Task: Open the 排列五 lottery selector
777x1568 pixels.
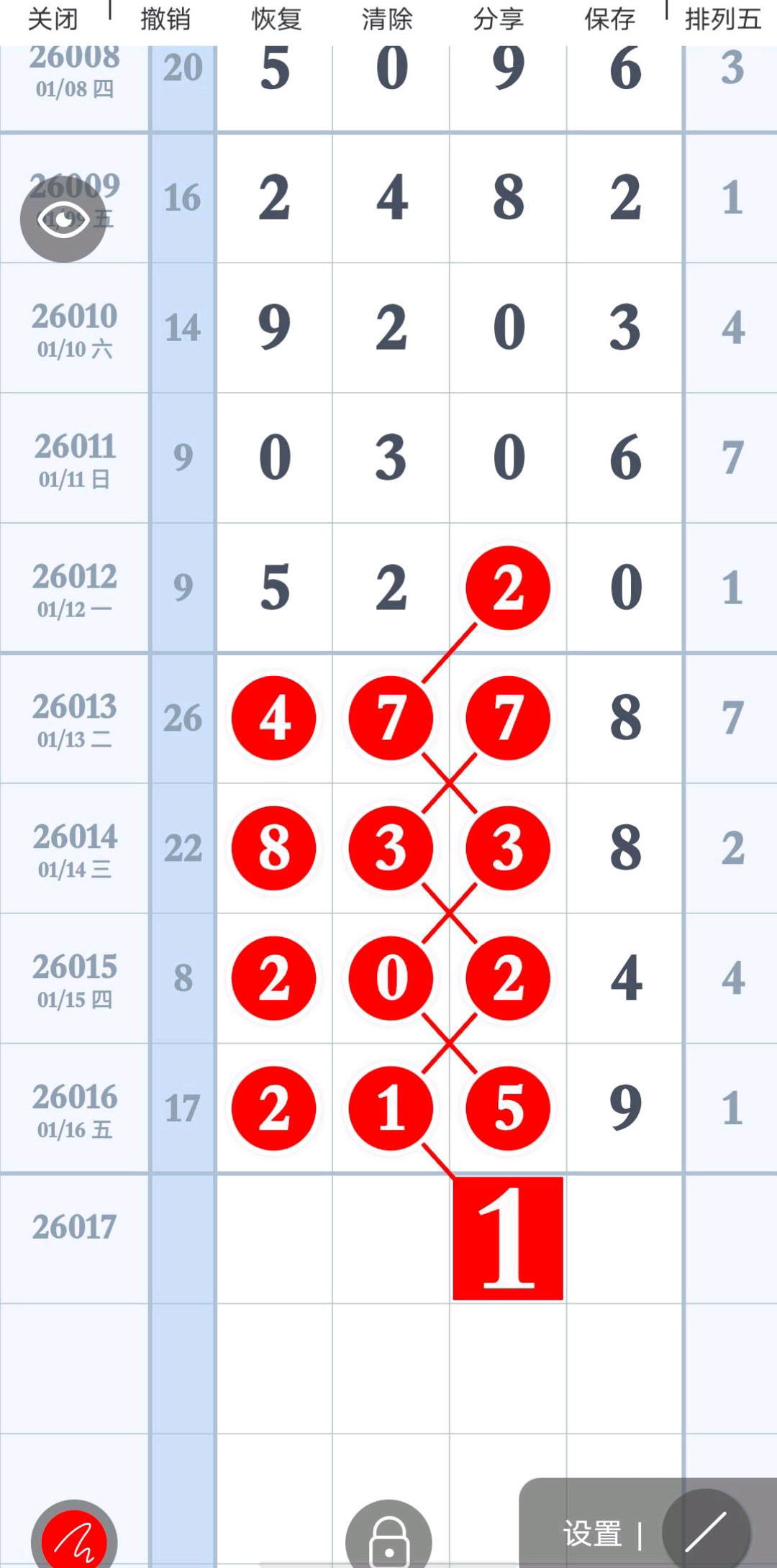Action: pos(722,19)
